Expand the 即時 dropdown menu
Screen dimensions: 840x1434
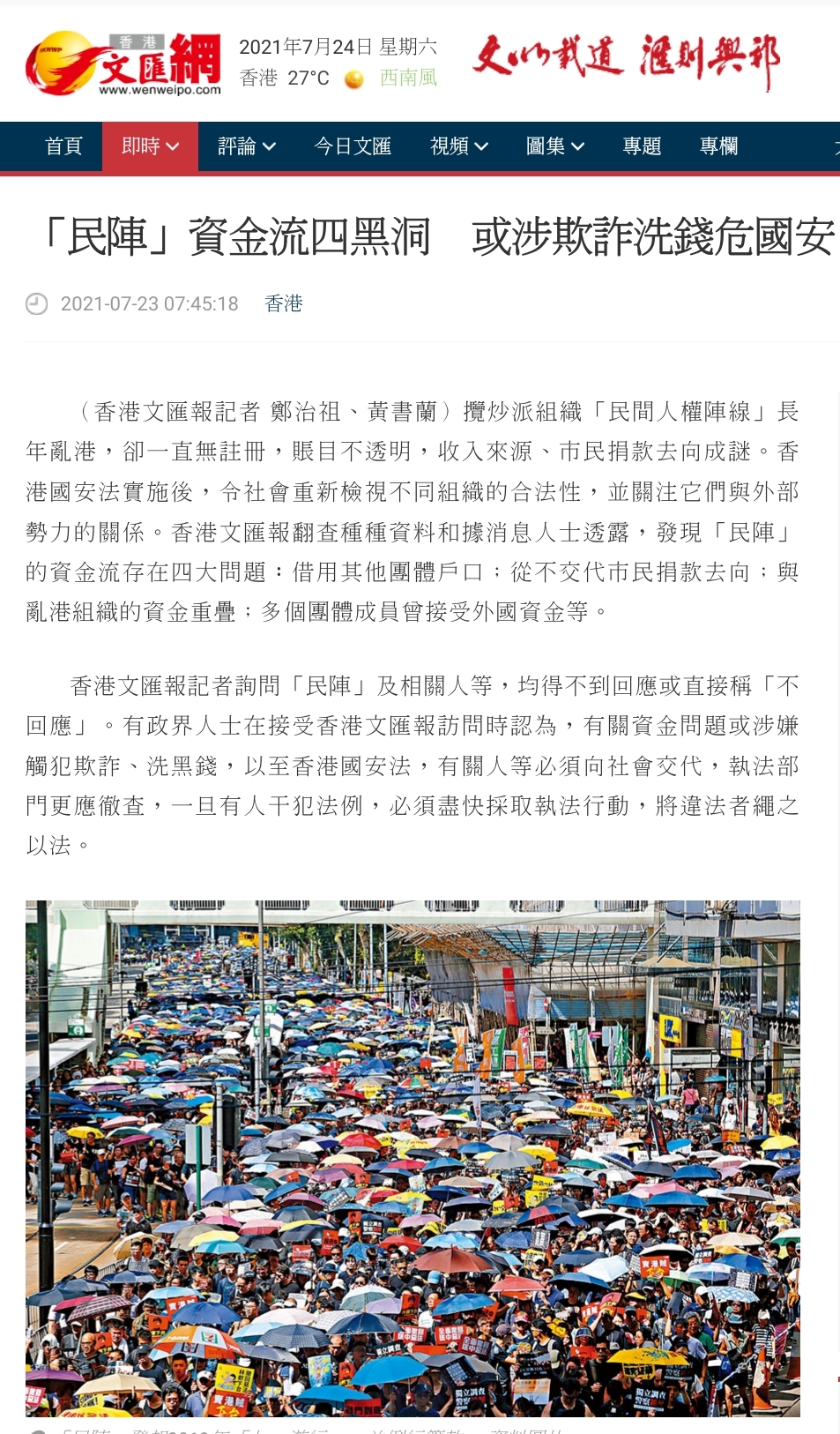click(150, 146)
